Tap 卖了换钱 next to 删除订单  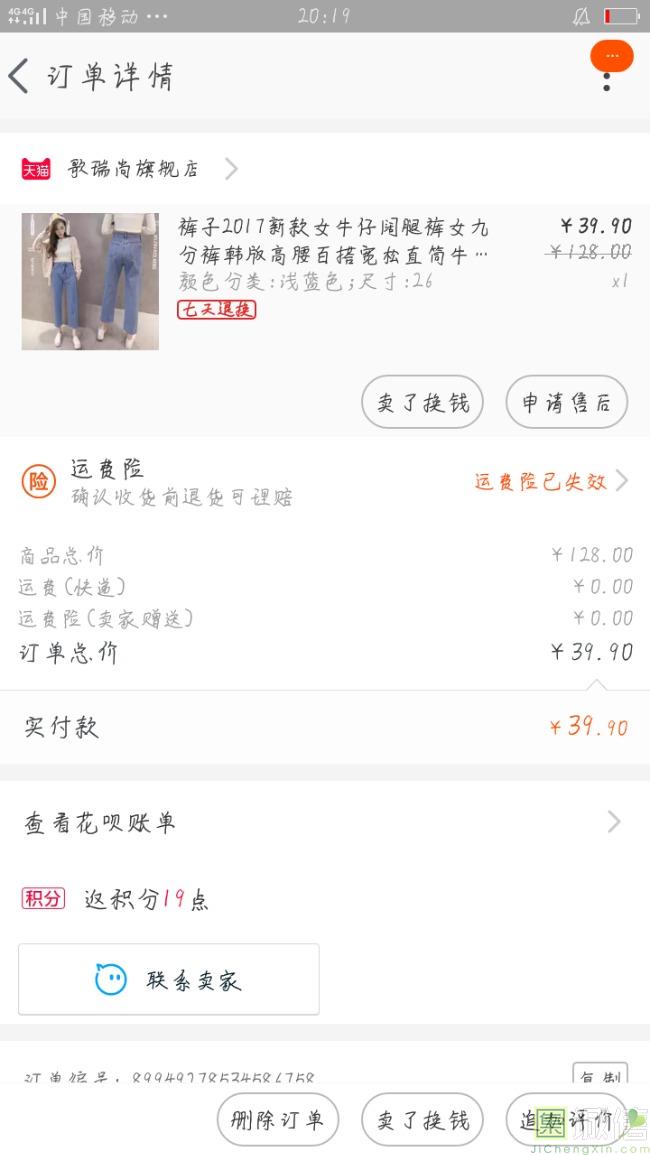pos(422,1120)
